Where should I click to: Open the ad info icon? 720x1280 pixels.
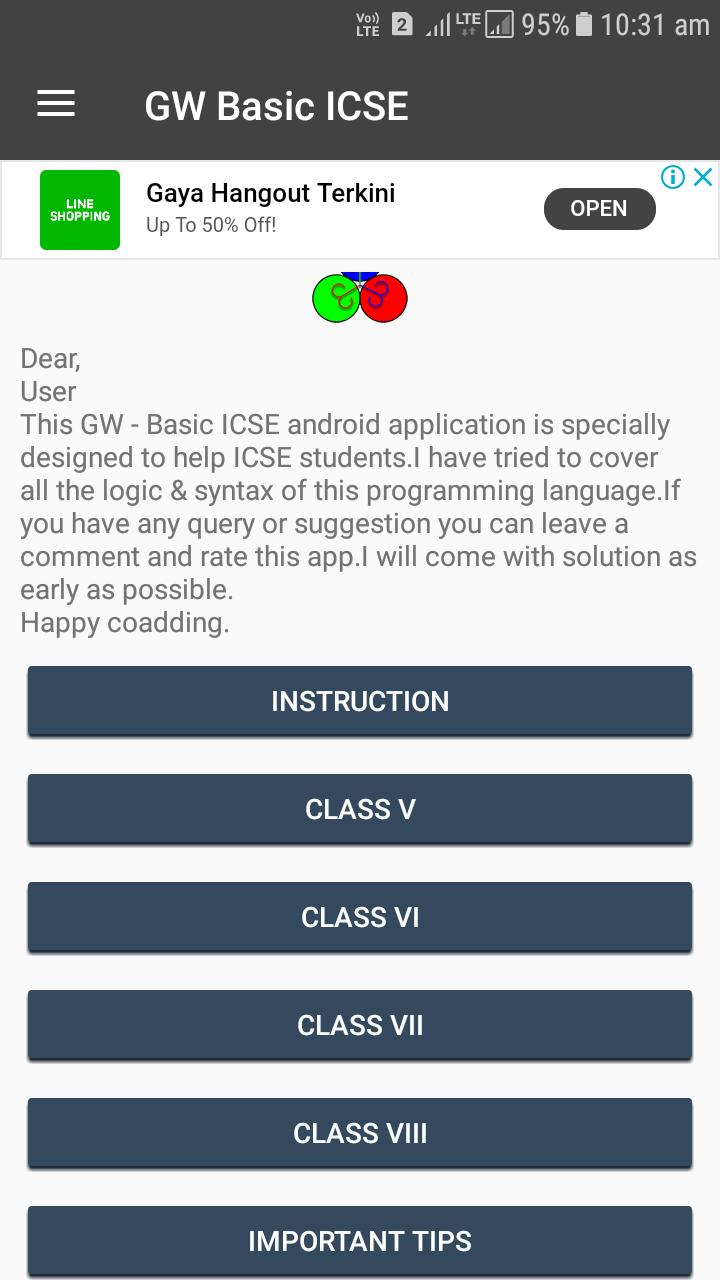(x=673, y=178)
